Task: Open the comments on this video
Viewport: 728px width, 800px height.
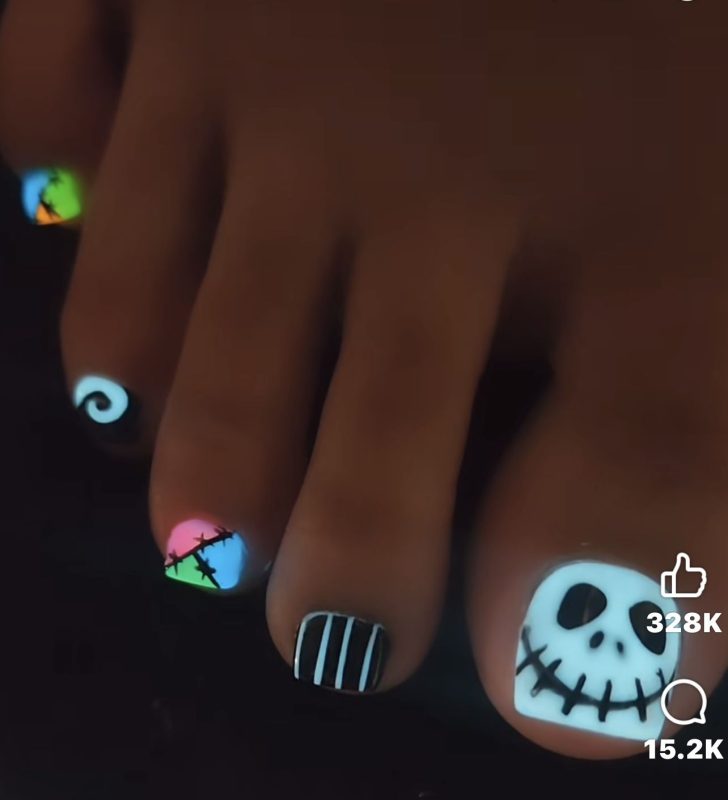Action: click(683, 703)
